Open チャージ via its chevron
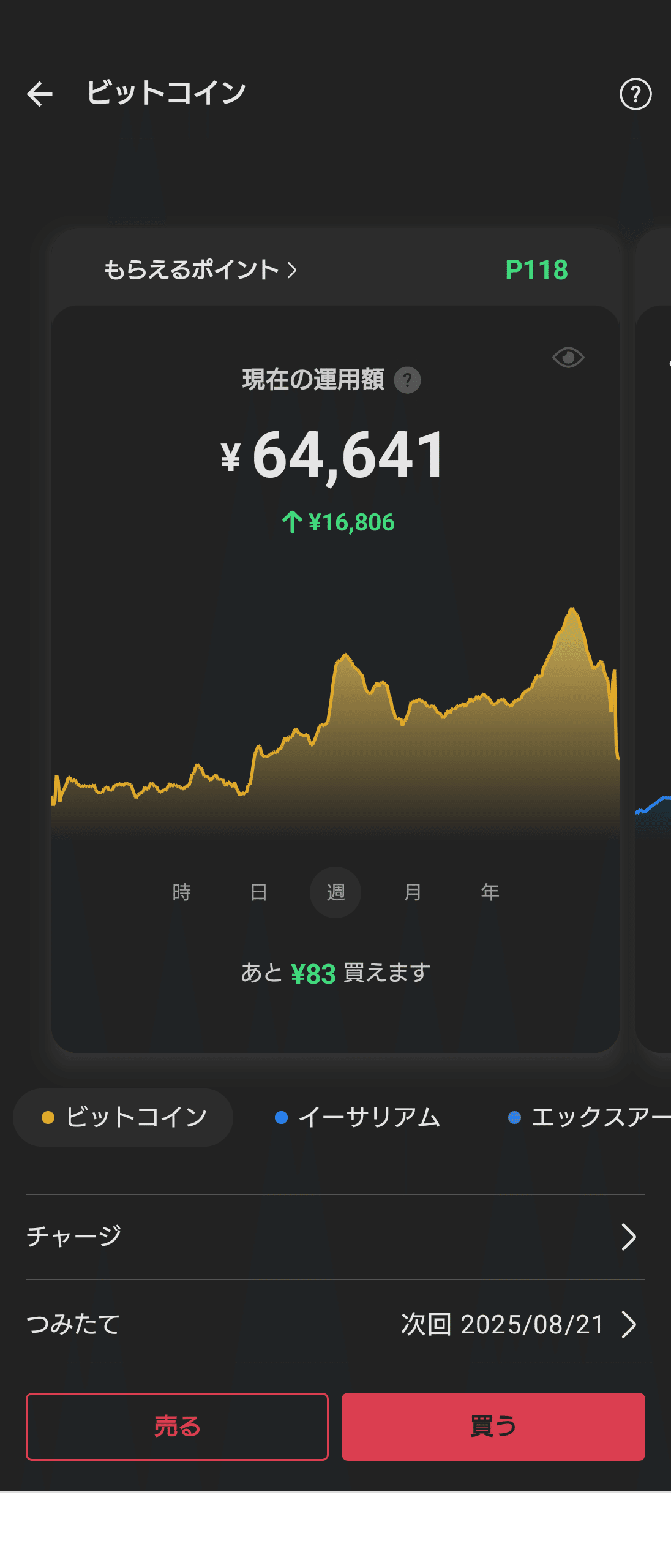The height and width of the screenshot is (1568, 671). (631, 1235)
